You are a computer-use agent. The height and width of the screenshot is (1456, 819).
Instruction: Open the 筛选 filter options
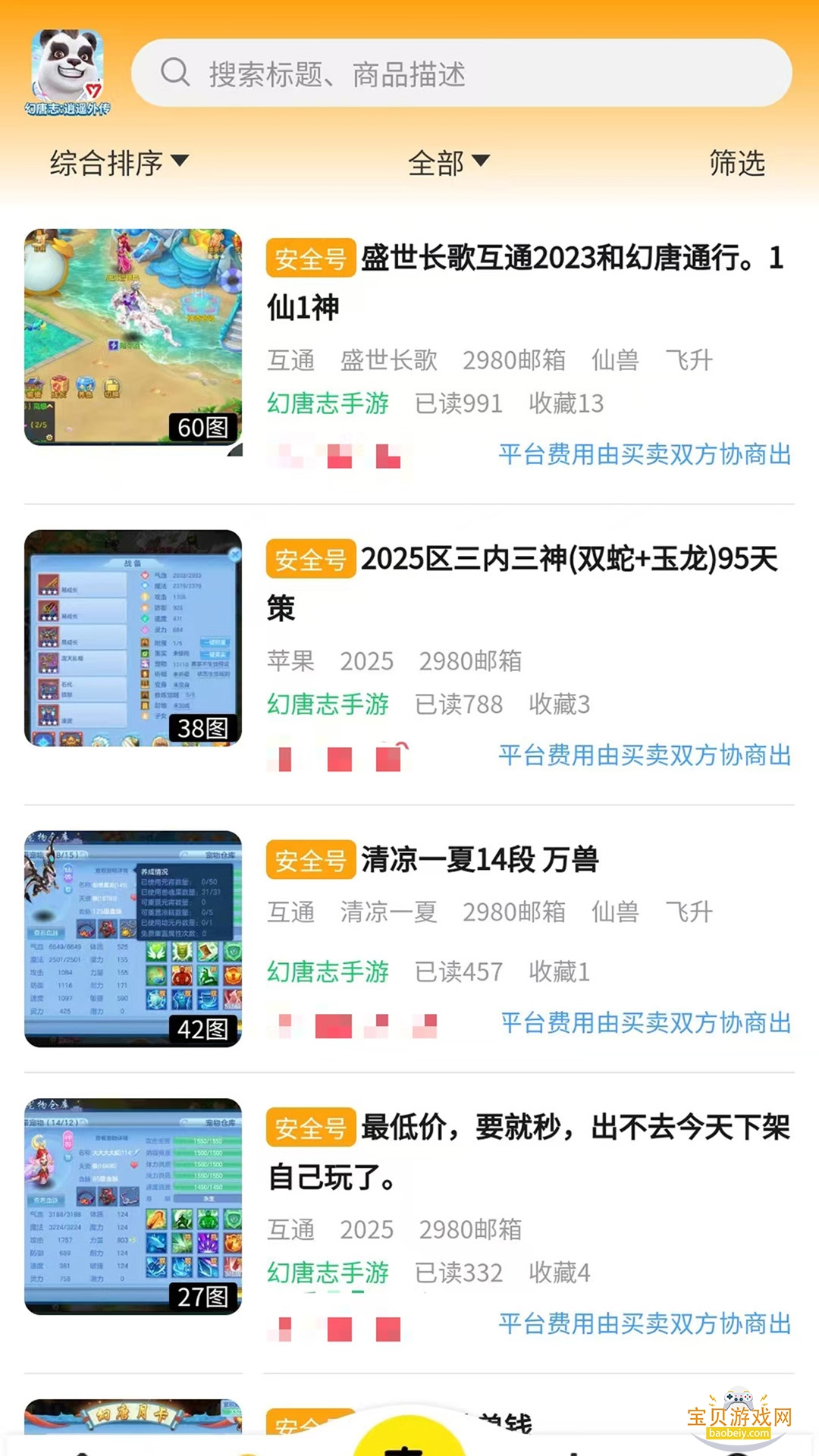736,162
